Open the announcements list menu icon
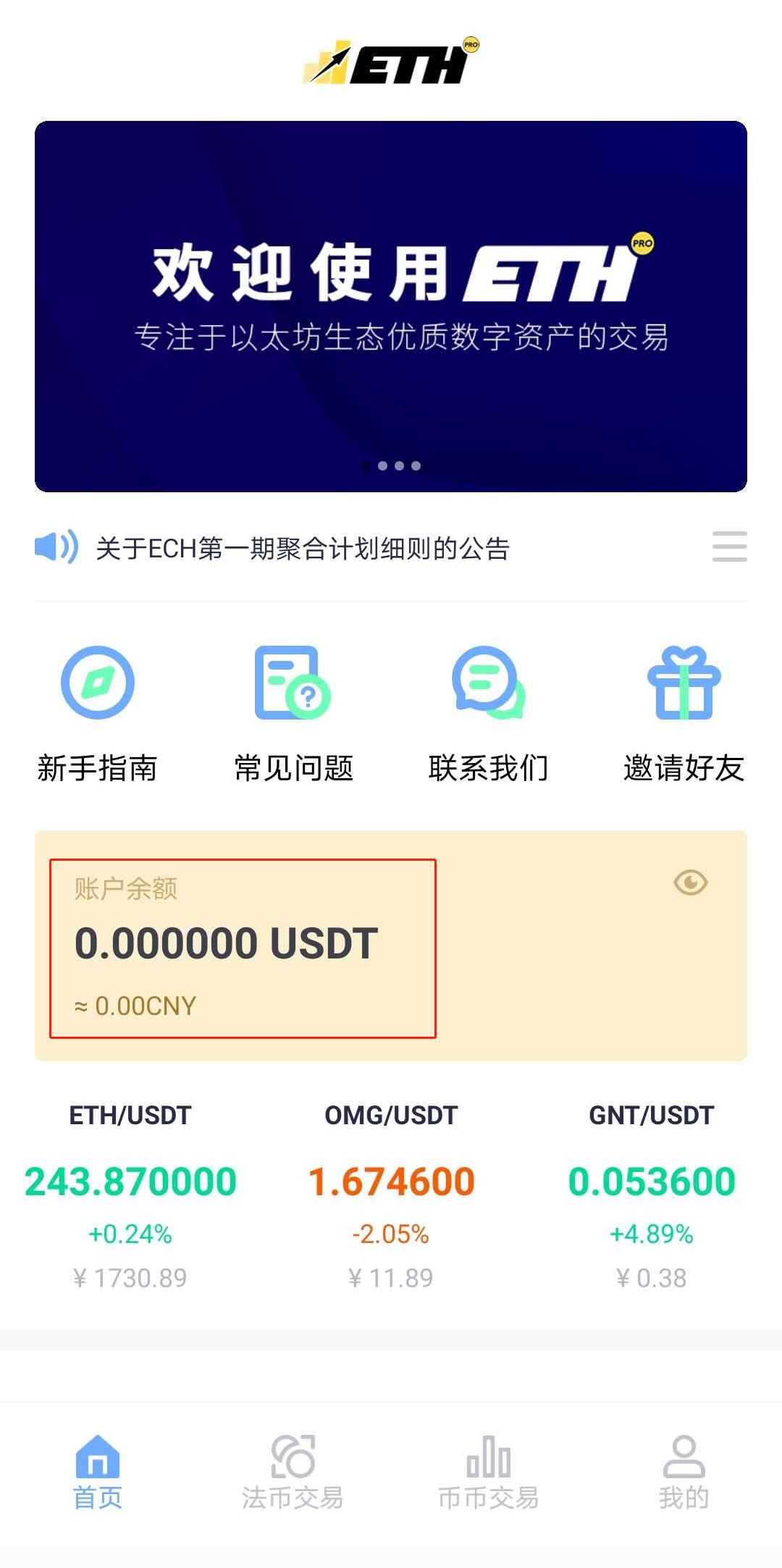Viewport: 782px width, 1568px height. click(729, 547)
